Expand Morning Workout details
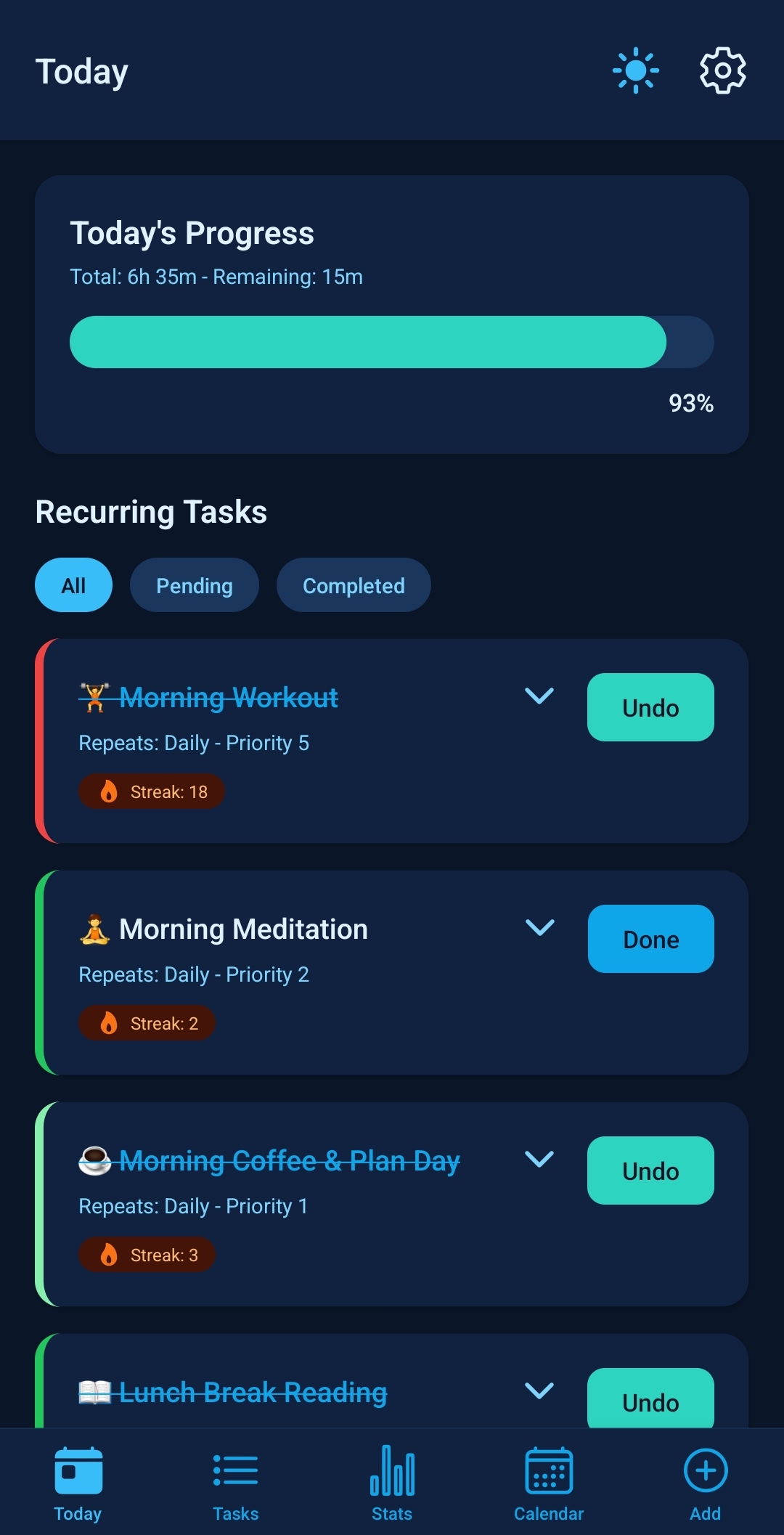Image resolution: width=784 pixels, height=1535 pixels. pos(539,696)
